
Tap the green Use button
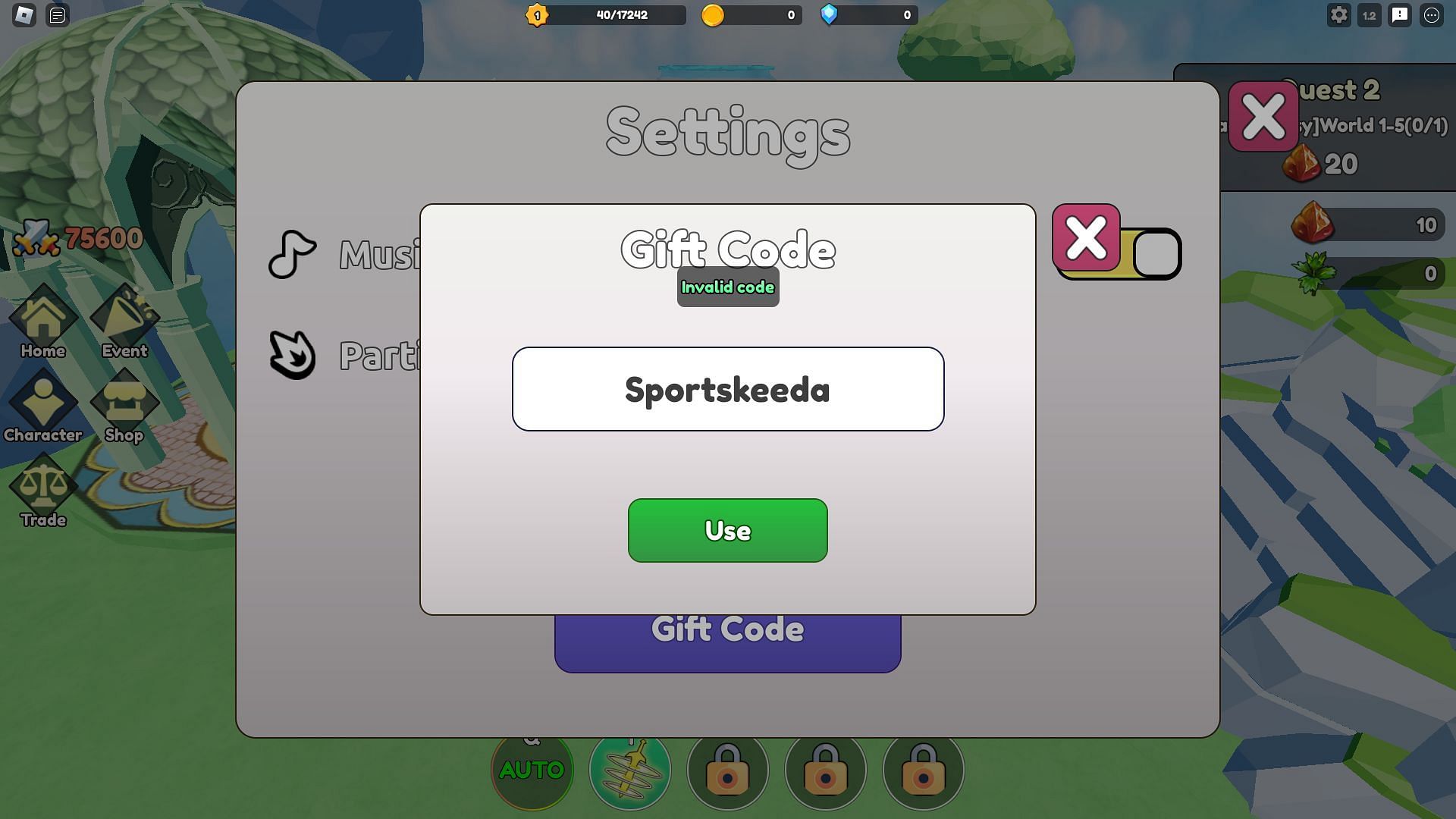pyautogui.click(x=727, y=530)
